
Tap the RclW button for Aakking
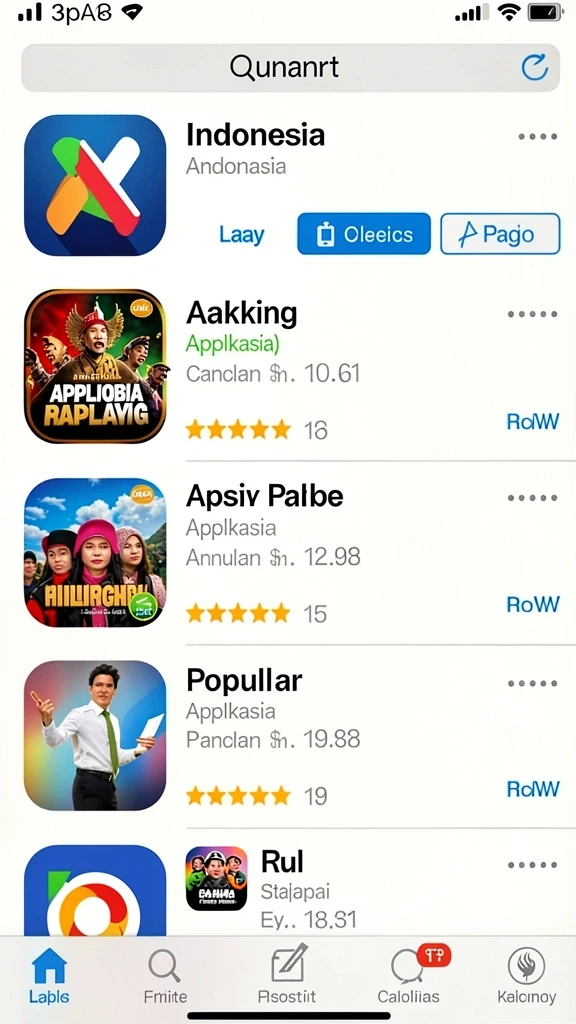pos(532,422)
